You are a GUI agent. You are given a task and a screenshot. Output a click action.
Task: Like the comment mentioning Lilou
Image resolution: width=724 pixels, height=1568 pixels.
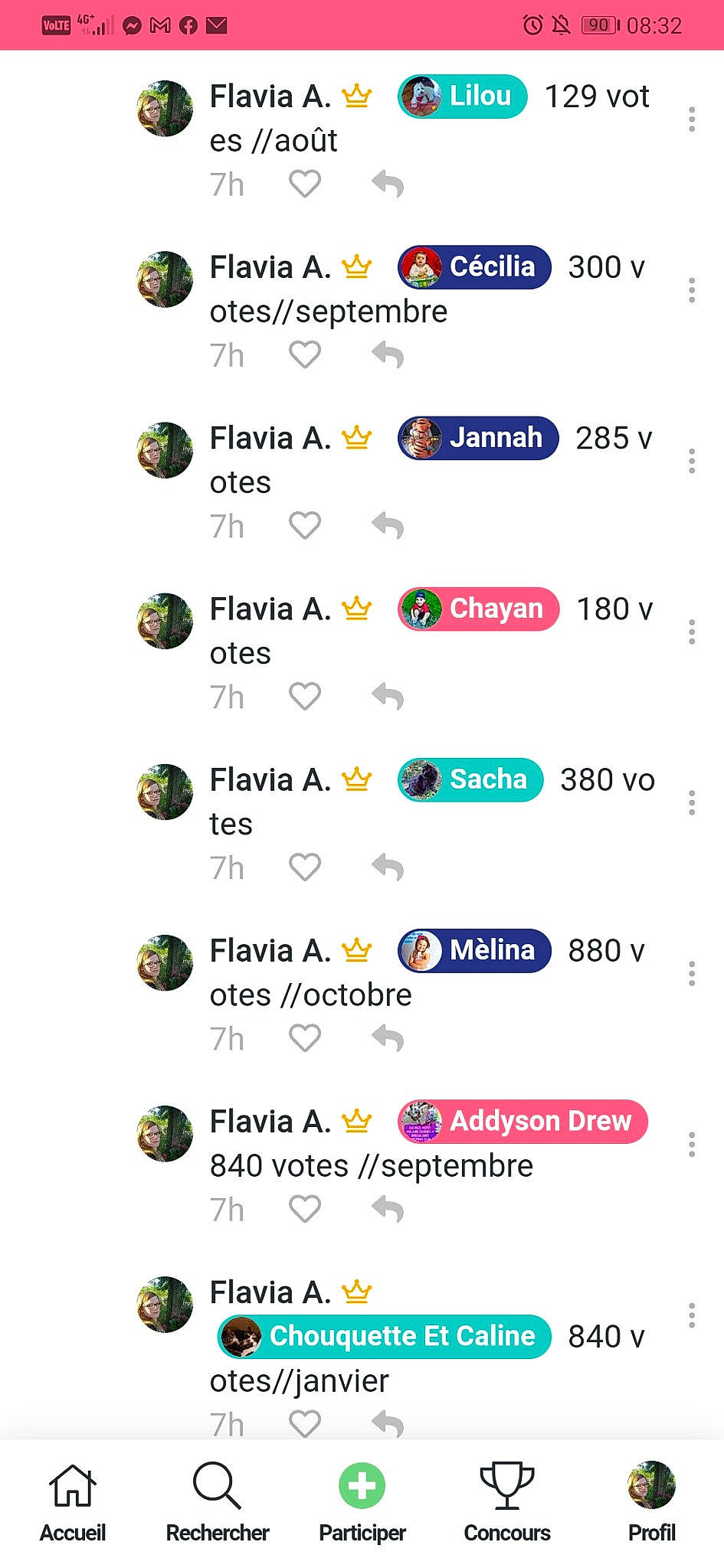point(304,184)
